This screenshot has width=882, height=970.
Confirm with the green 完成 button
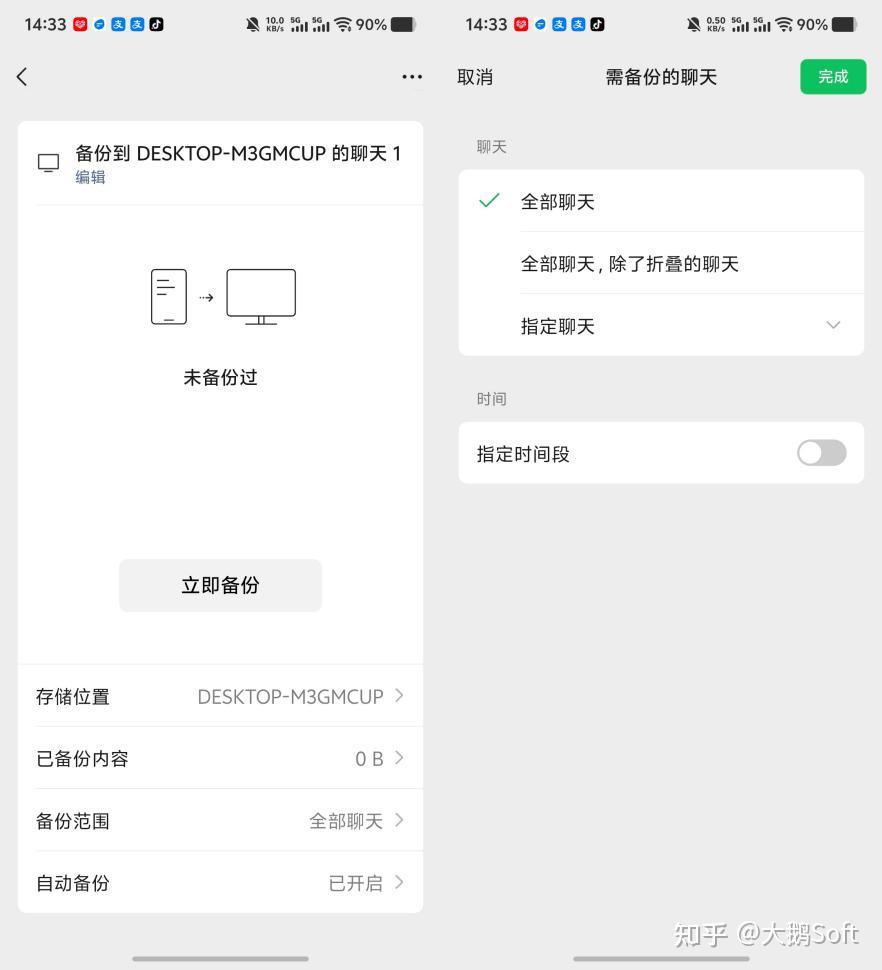click(x=833, y=77)
